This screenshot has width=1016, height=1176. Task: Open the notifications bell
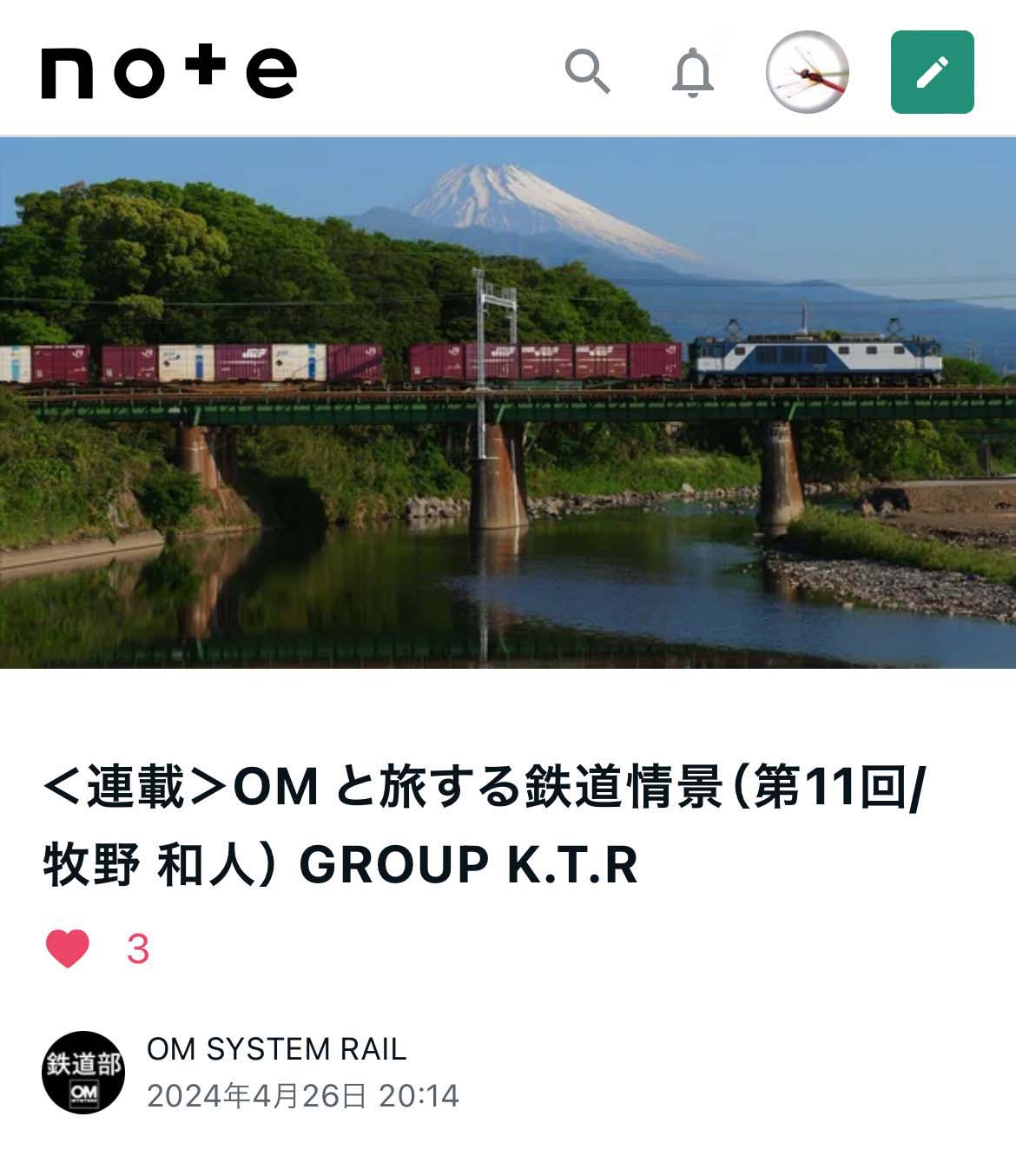(693, 72)
